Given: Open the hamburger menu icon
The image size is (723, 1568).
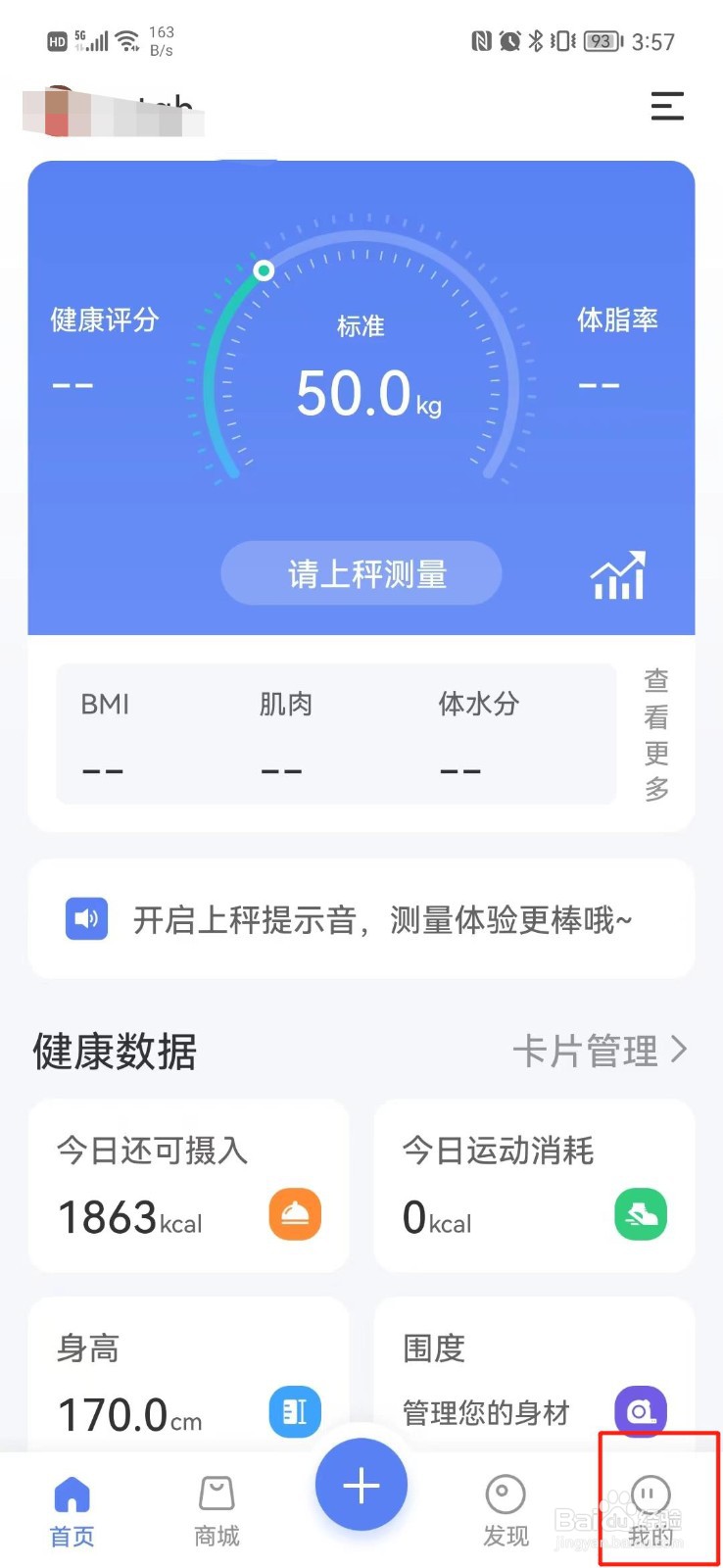Looking at the screenshot, I should coord(667,106).
